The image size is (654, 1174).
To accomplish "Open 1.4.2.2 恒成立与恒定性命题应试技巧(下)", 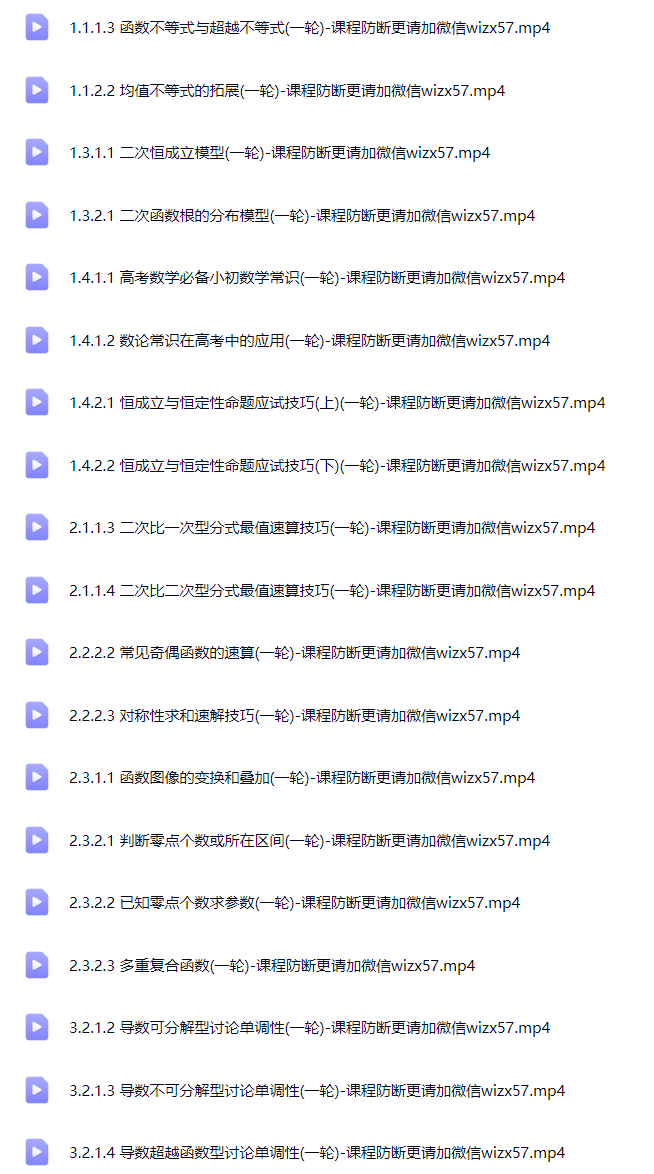I will click(x=337, y=466).
